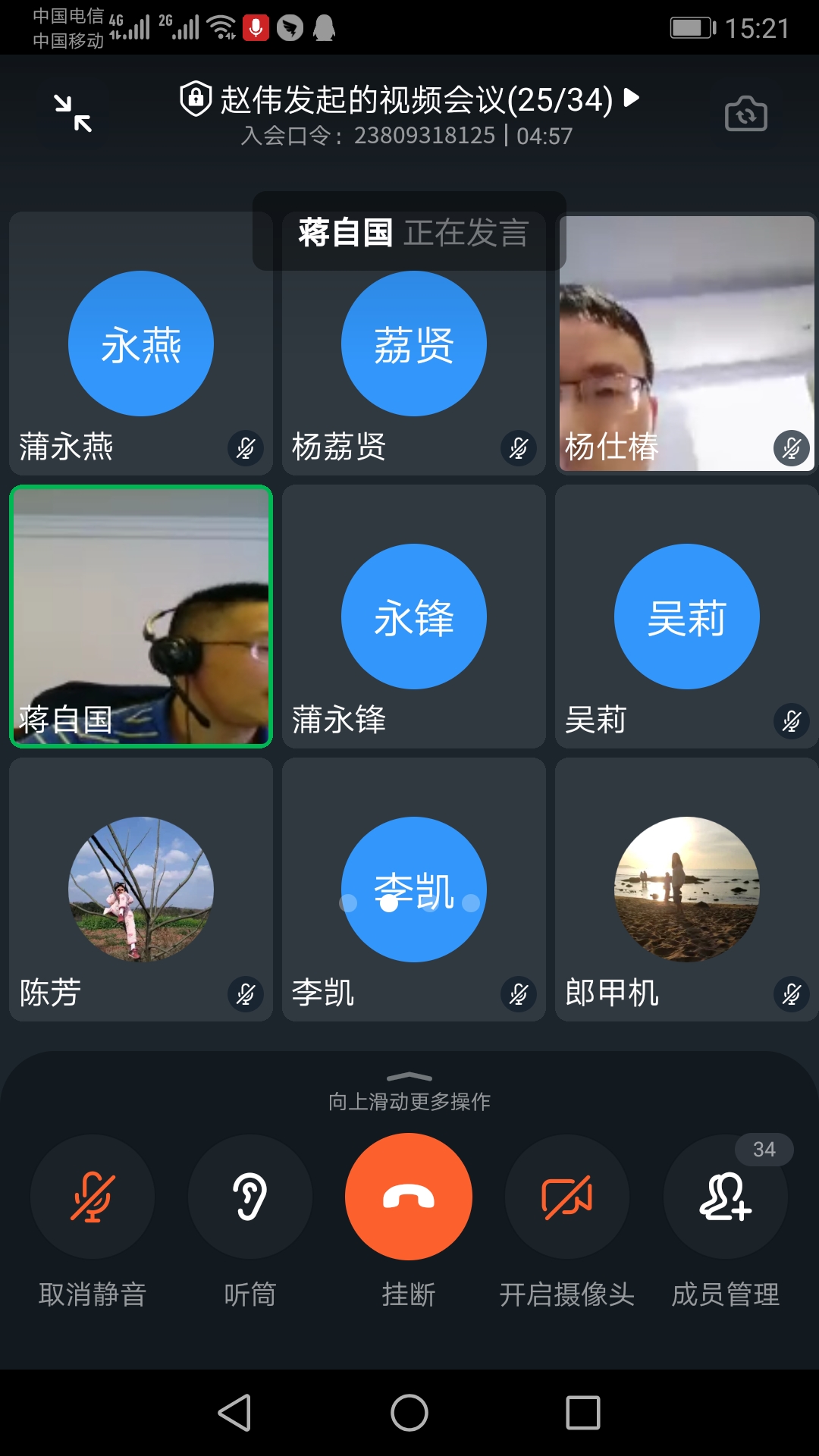Select 李凯's participant tile
Image resolution: width=819 pixels, height=1456 pixels.
coord(414,890)
